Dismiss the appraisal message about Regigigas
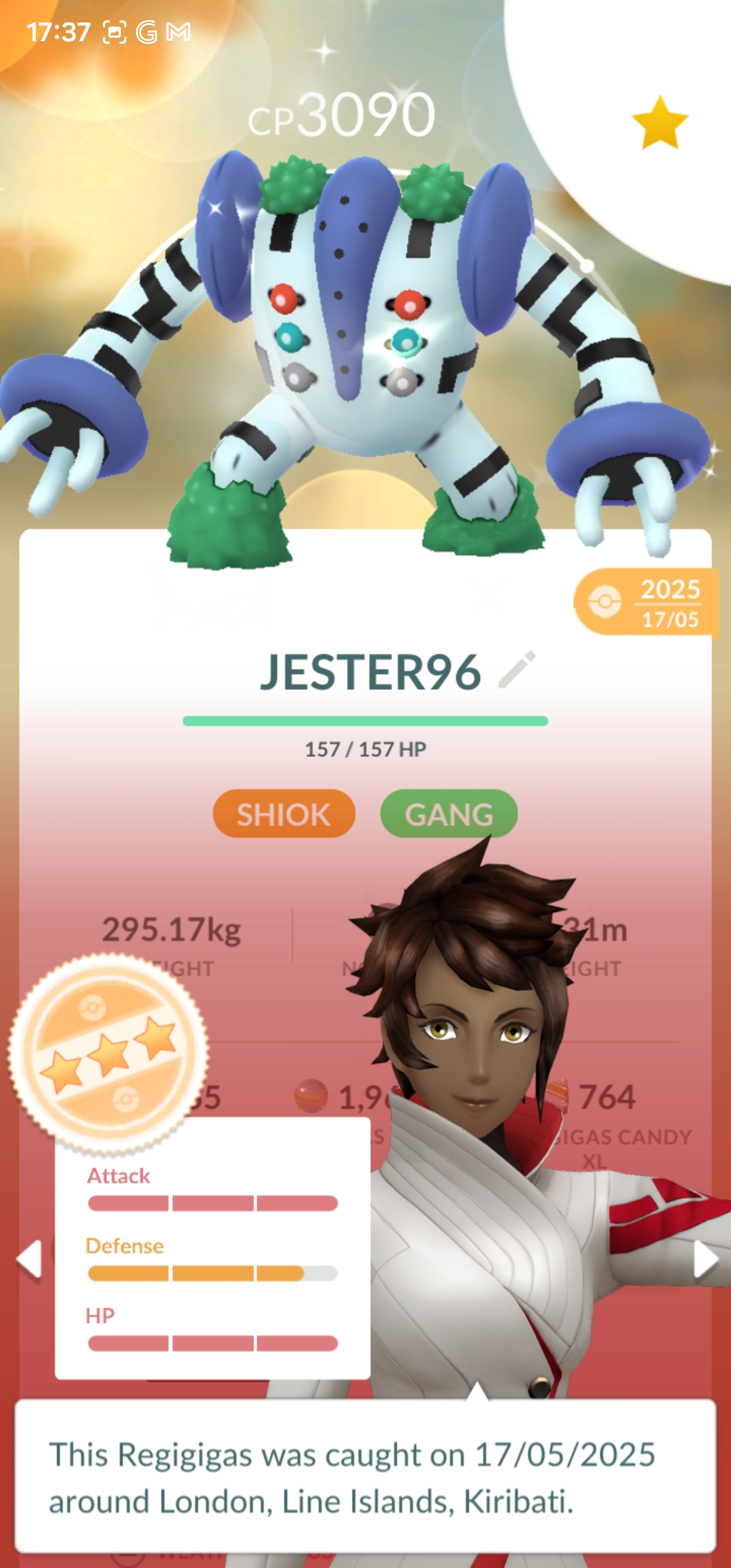 365,1476
